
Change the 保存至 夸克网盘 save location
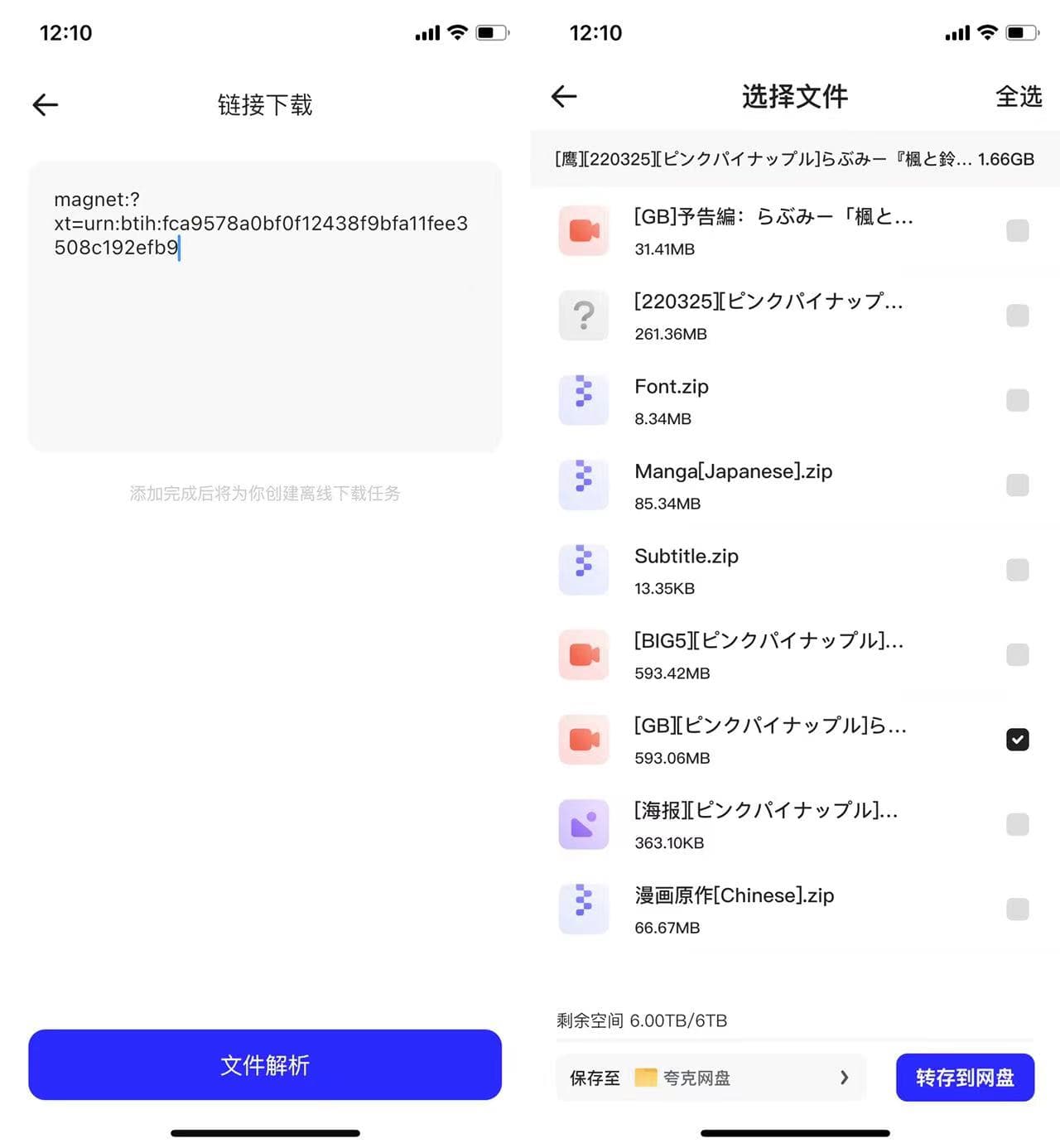point(711,1078)
